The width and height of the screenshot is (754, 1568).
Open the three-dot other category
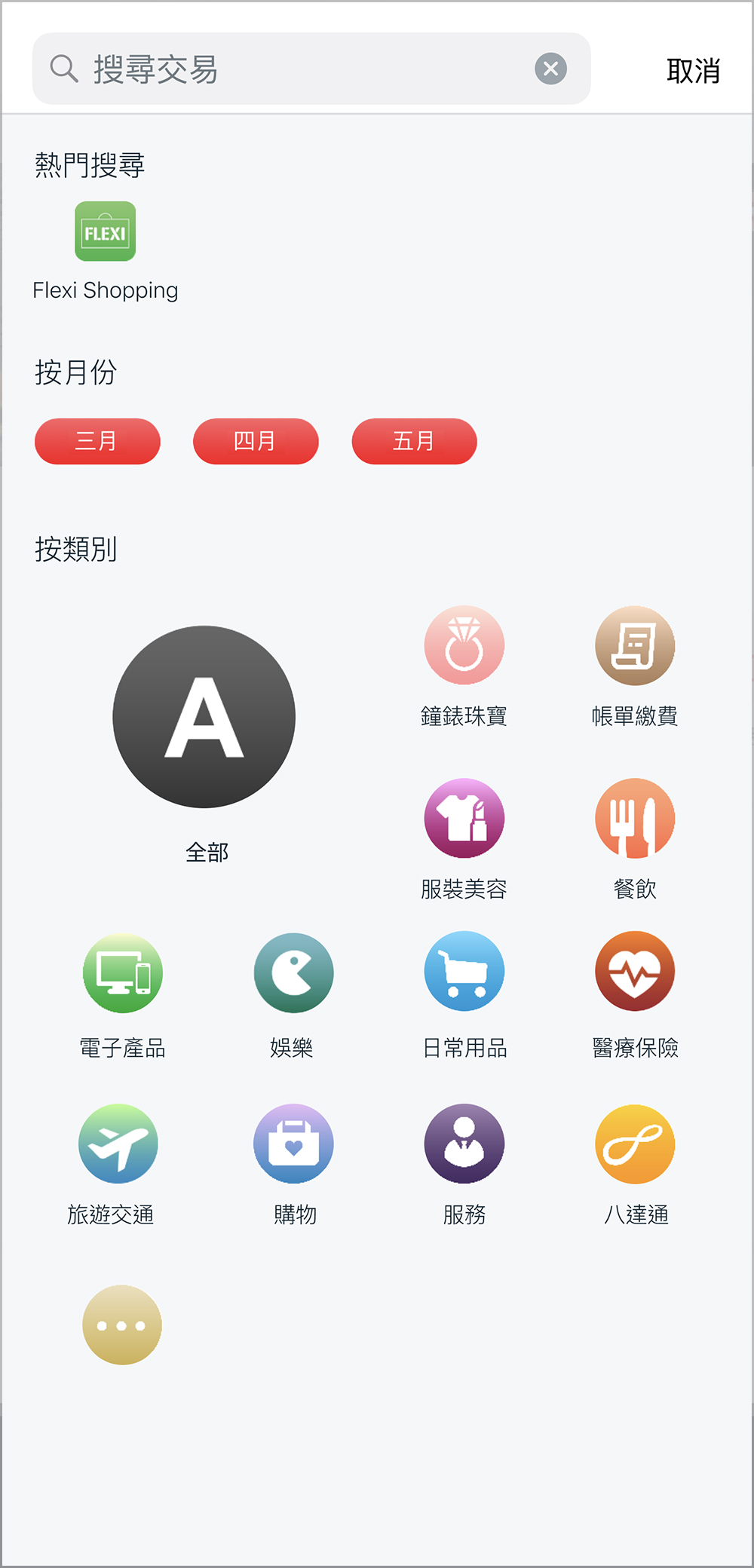point(122,1325)
